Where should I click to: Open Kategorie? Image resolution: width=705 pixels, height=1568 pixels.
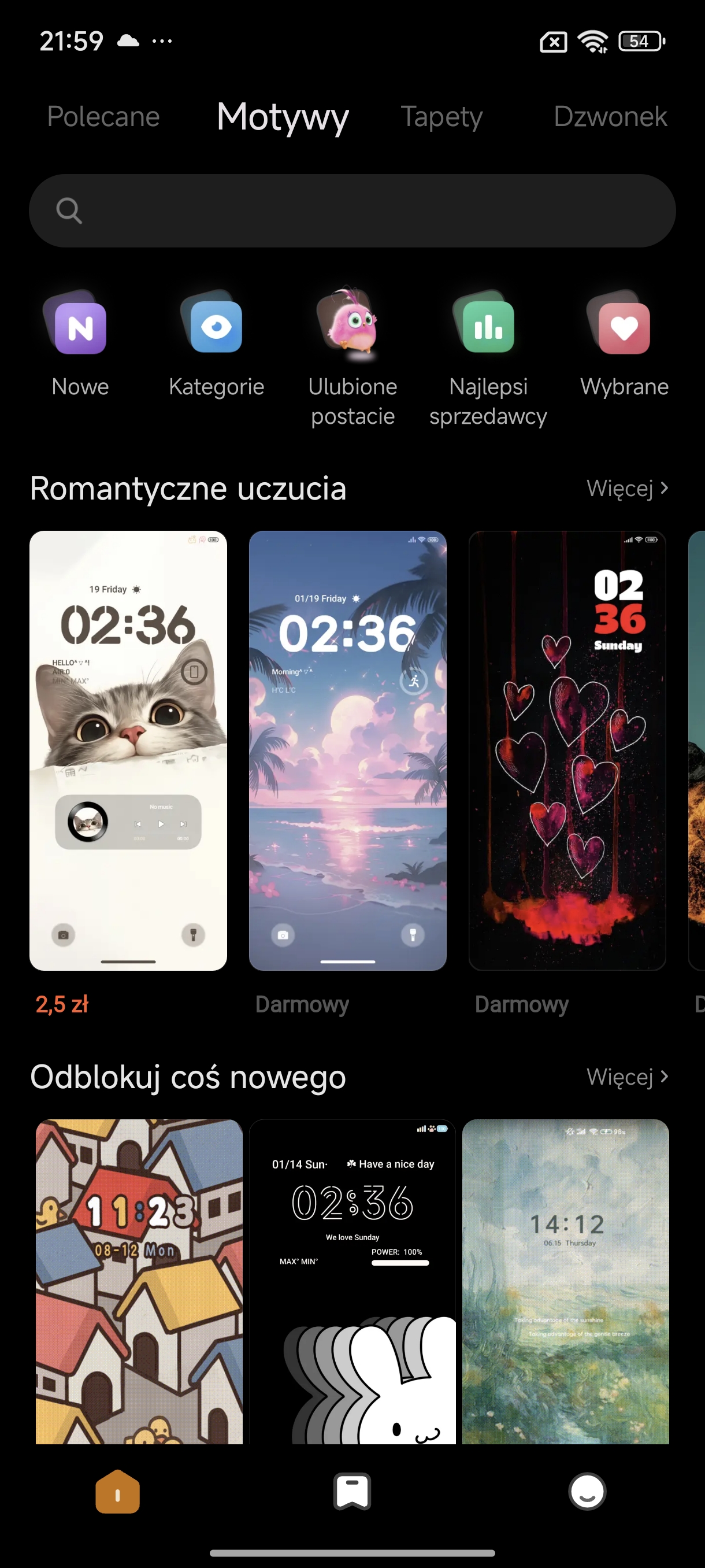(217, 344)
